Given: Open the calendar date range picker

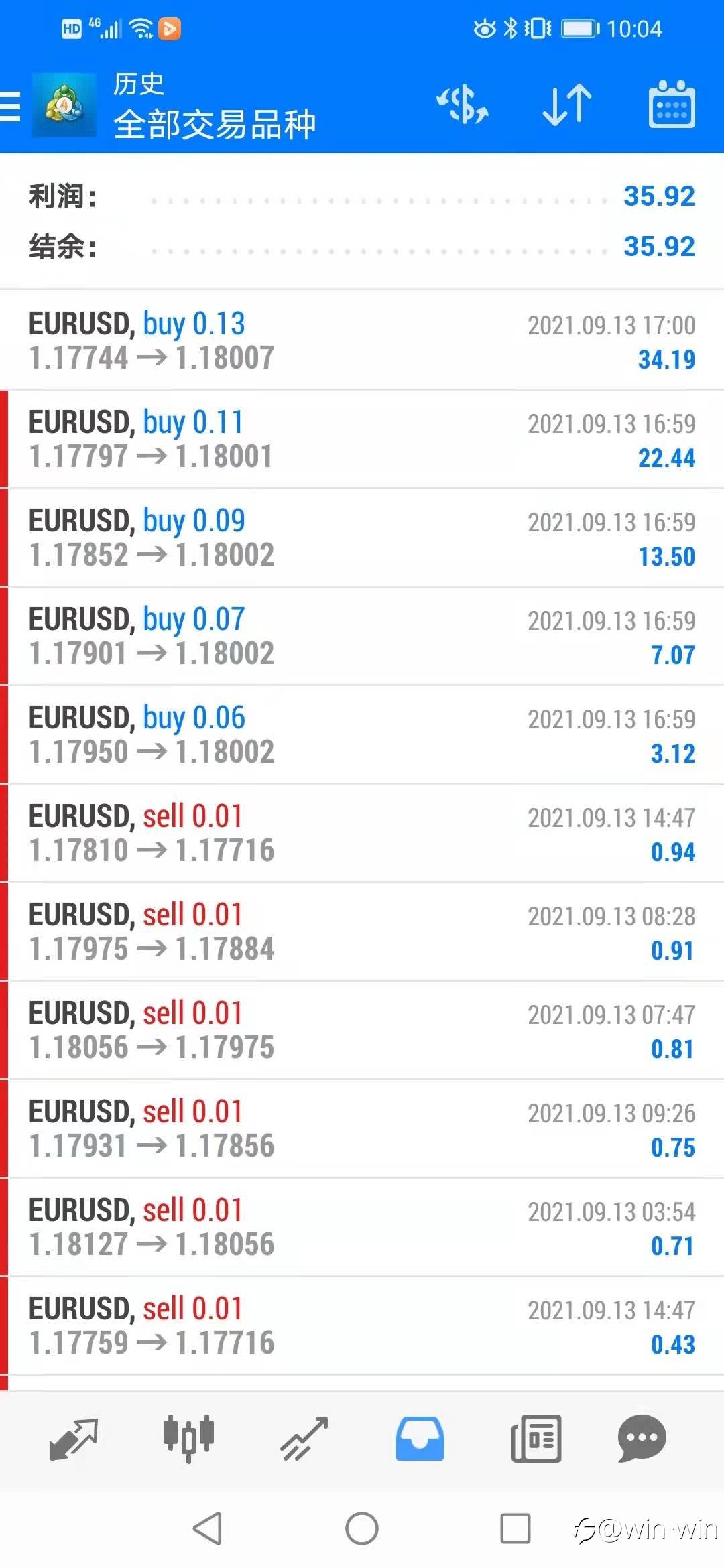Looking at the screenshot, I should [672, 105].
